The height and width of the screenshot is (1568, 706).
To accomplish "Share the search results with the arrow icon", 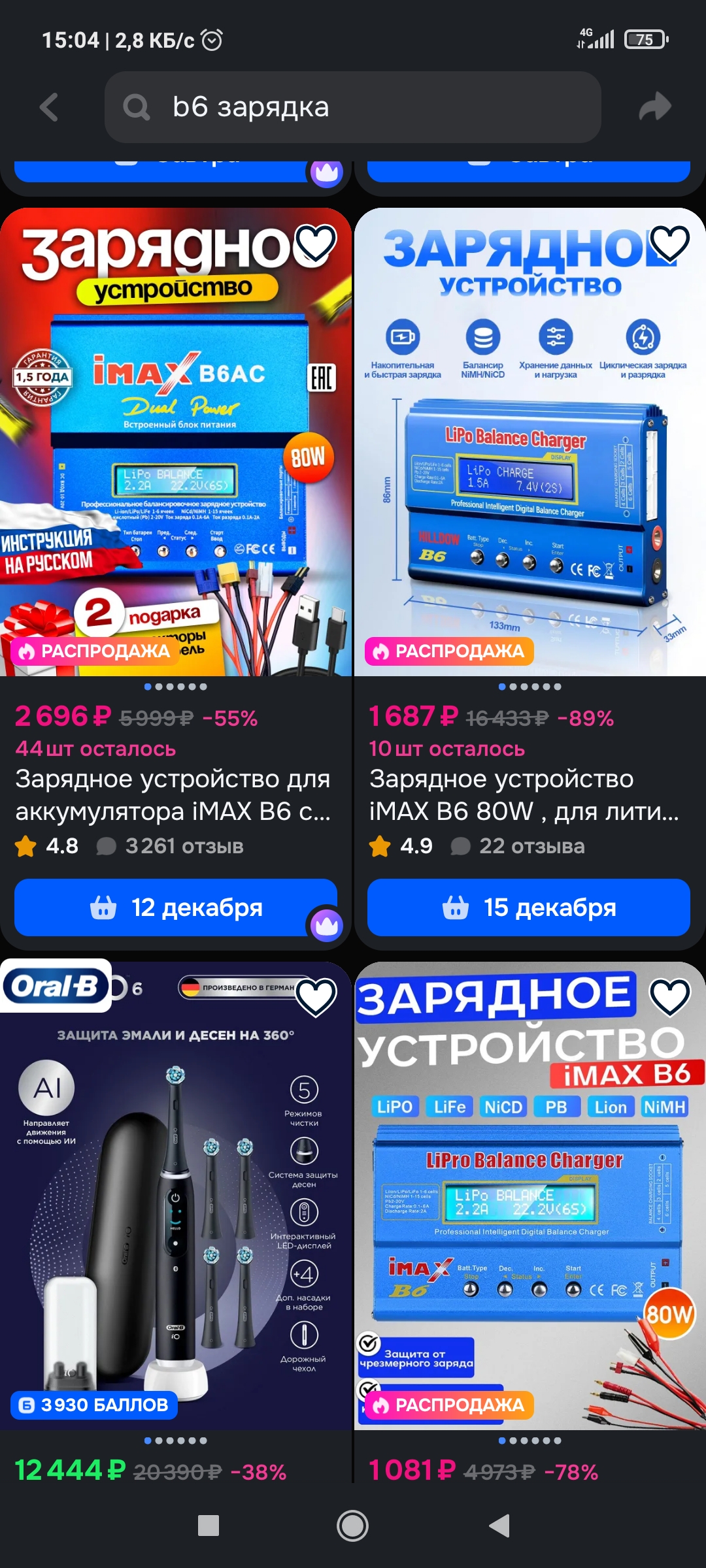I will pyautogui.click(x=654, y=107).
